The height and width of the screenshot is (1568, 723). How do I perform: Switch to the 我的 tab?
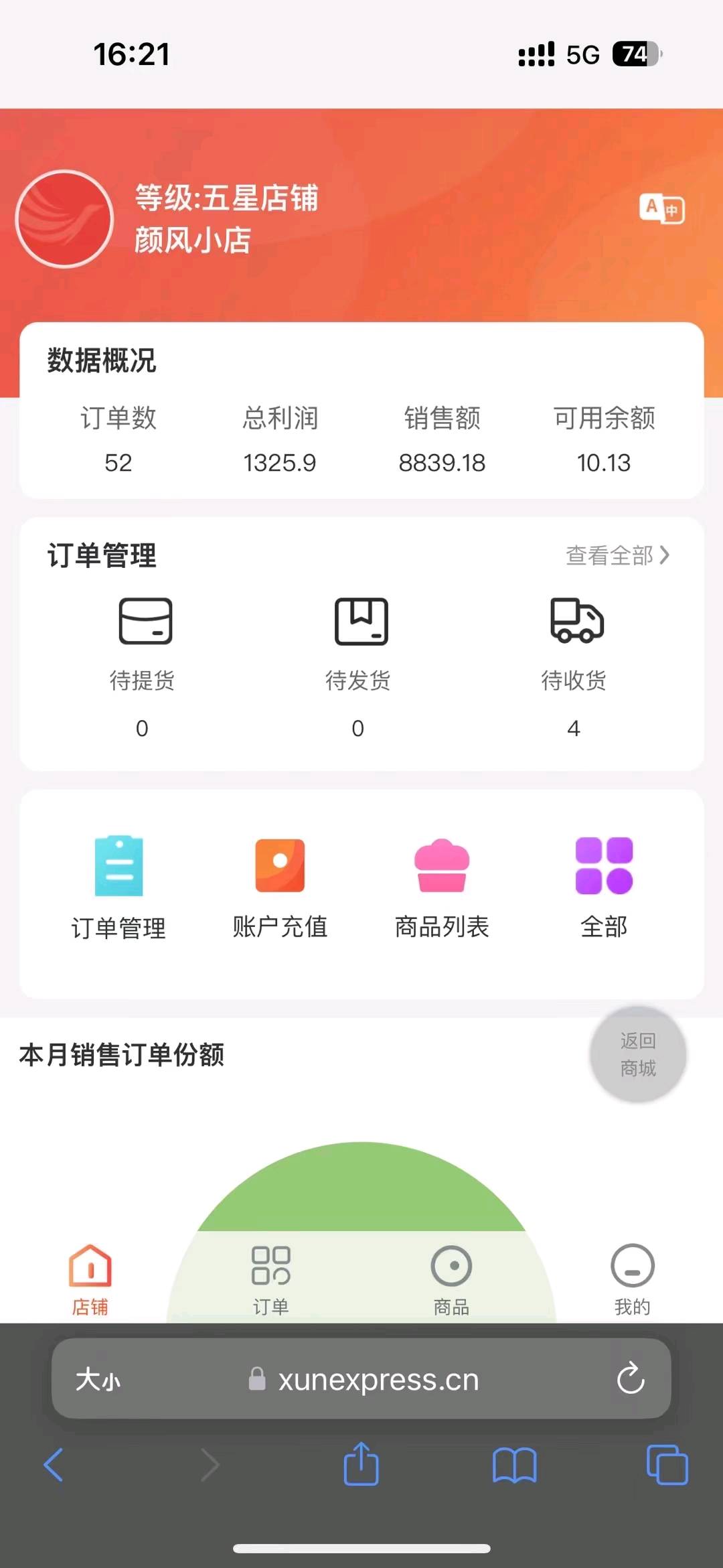pyautogui.click(x=632, y=1278)
